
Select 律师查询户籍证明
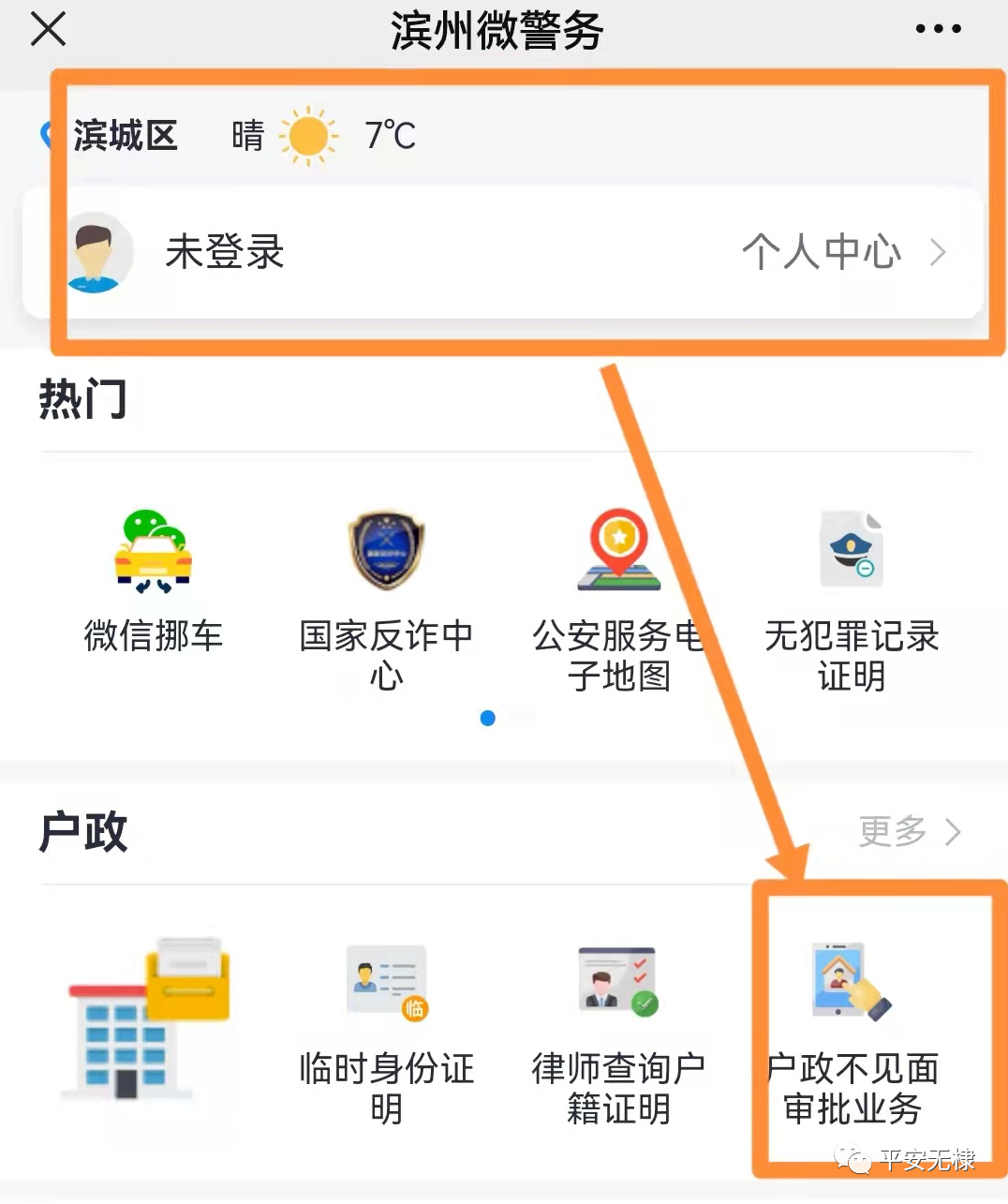click(x=618, y=1031)
